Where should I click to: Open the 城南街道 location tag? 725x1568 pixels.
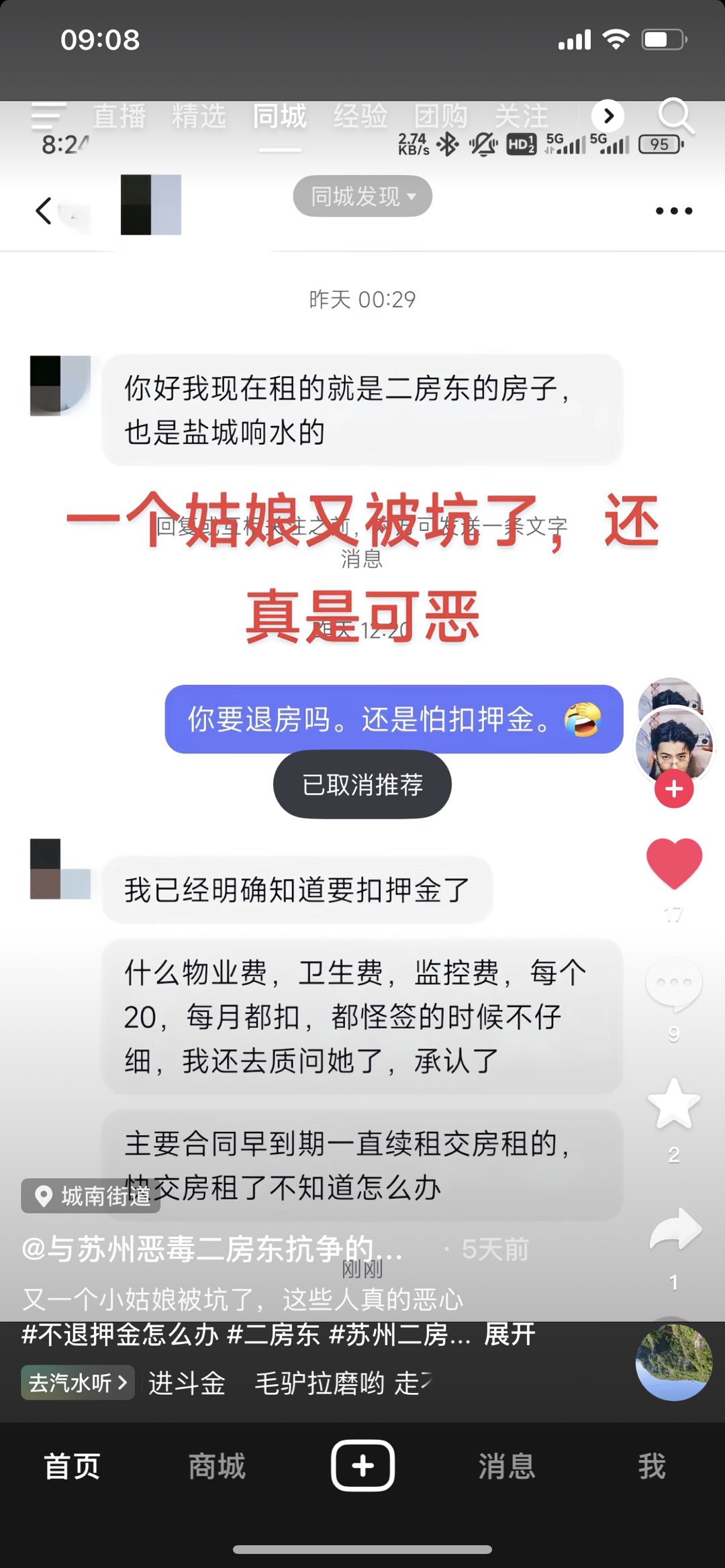pyautogui.click(x=91, y=1196)
